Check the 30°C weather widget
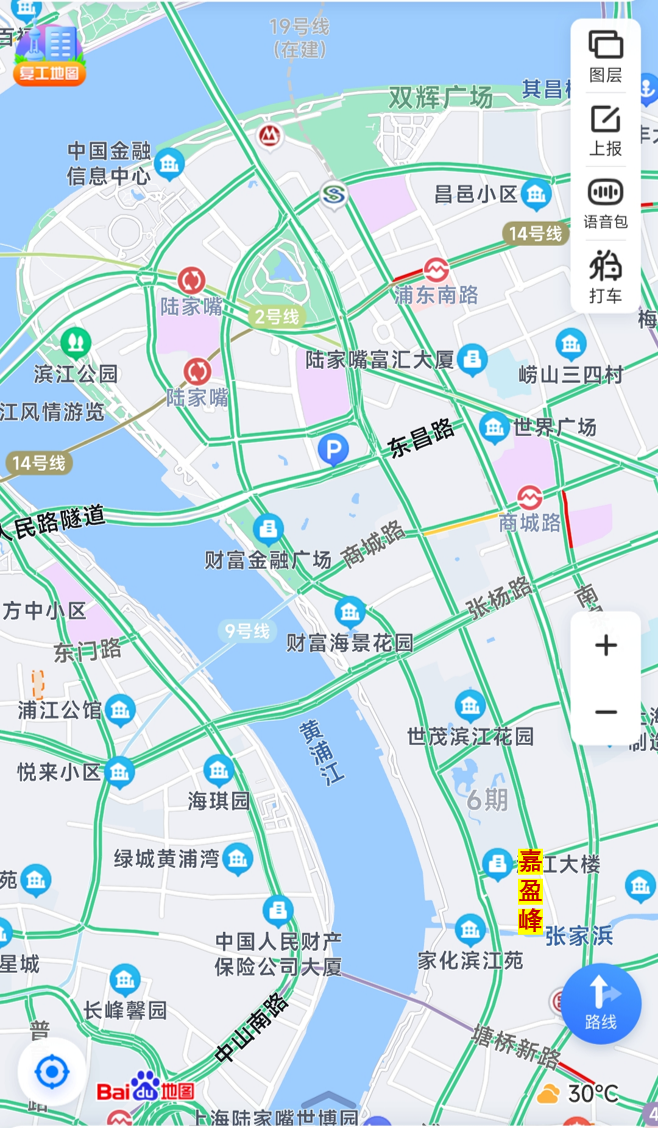Viewport: 658px width, 1128px height. tap(580, 1094)
